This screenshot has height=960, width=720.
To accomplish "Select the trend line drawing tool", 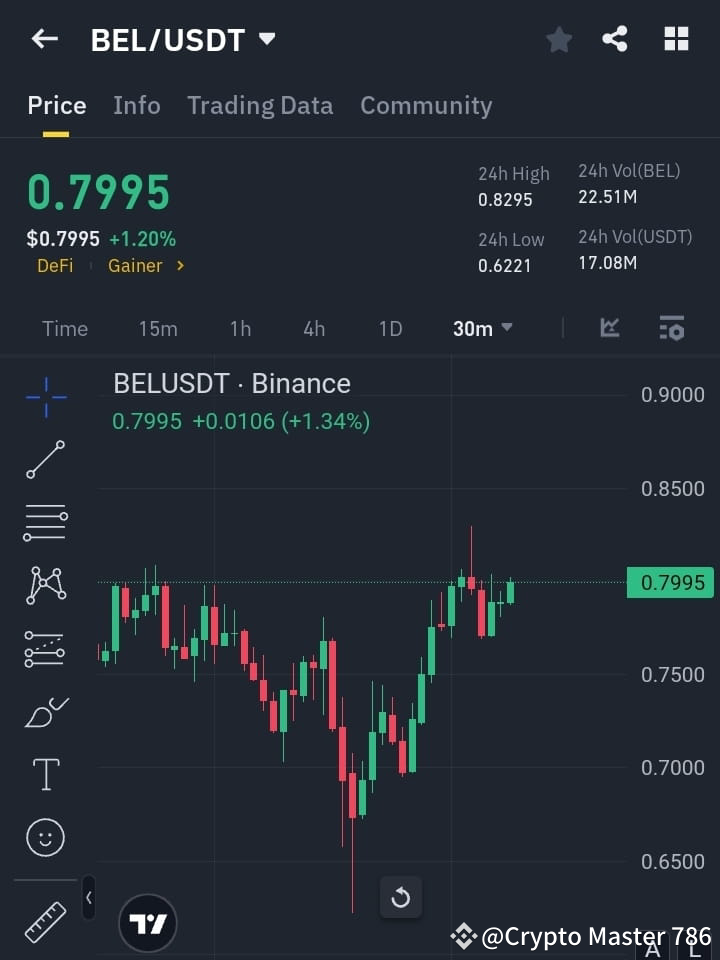I will 45,460.
